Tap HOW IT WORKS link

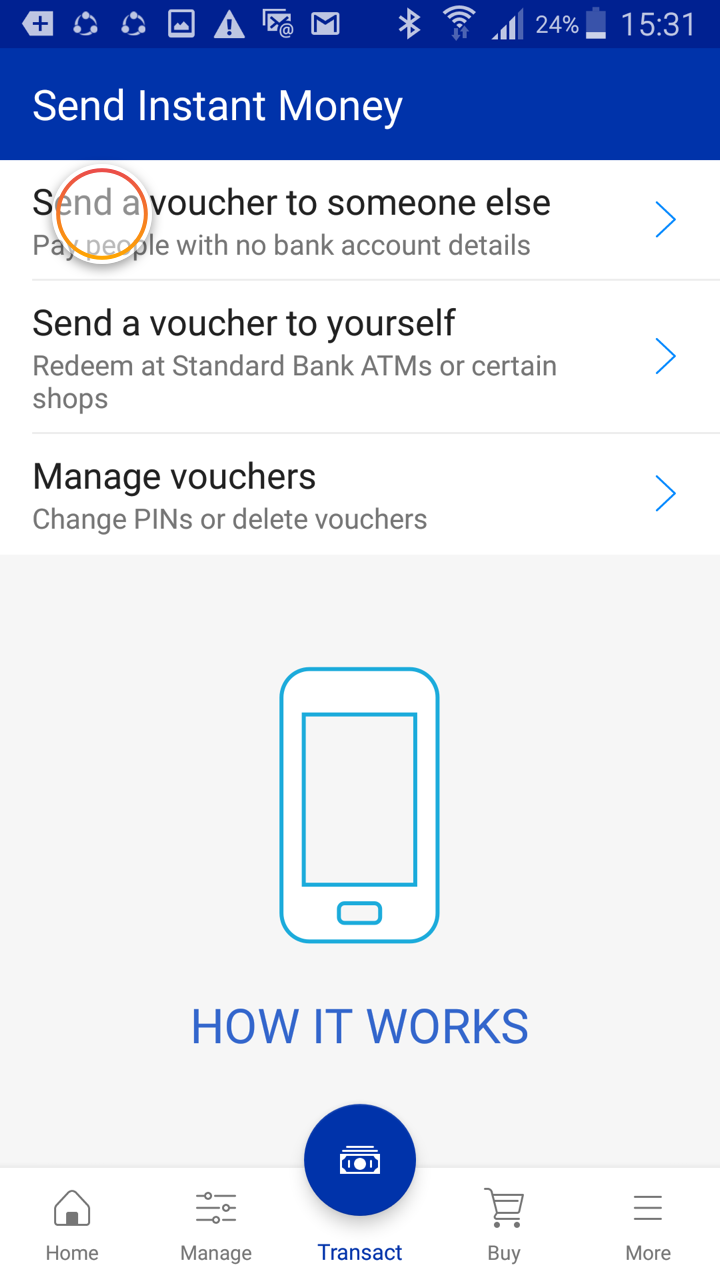[x=360, y=1027]
